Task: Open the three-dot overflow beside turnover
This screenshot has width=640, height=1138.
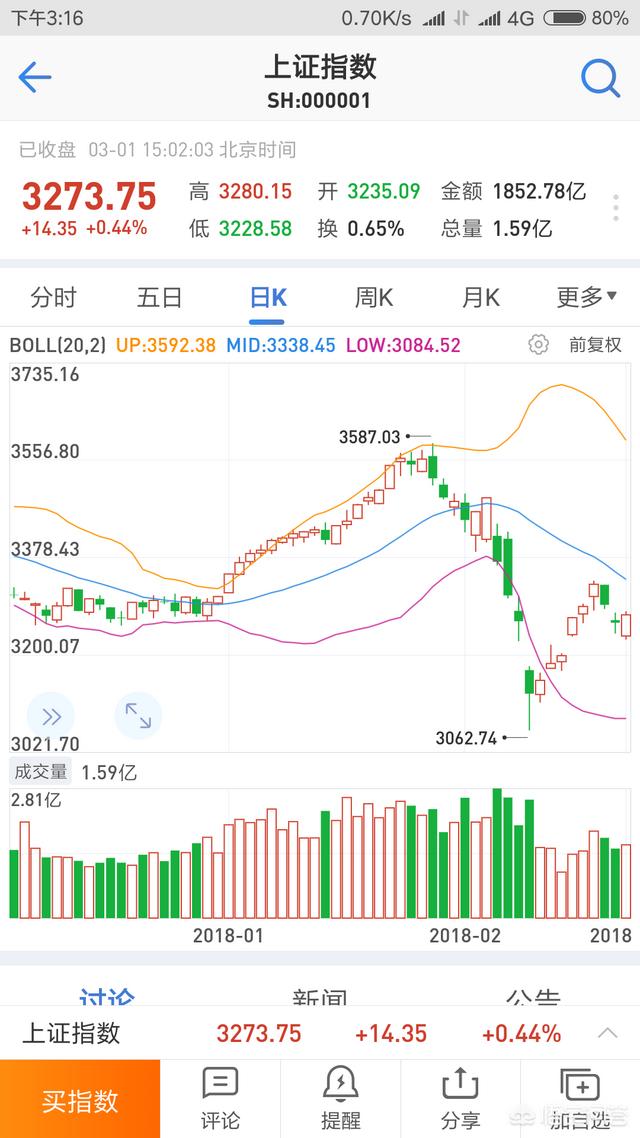Action: coord(615,208)
